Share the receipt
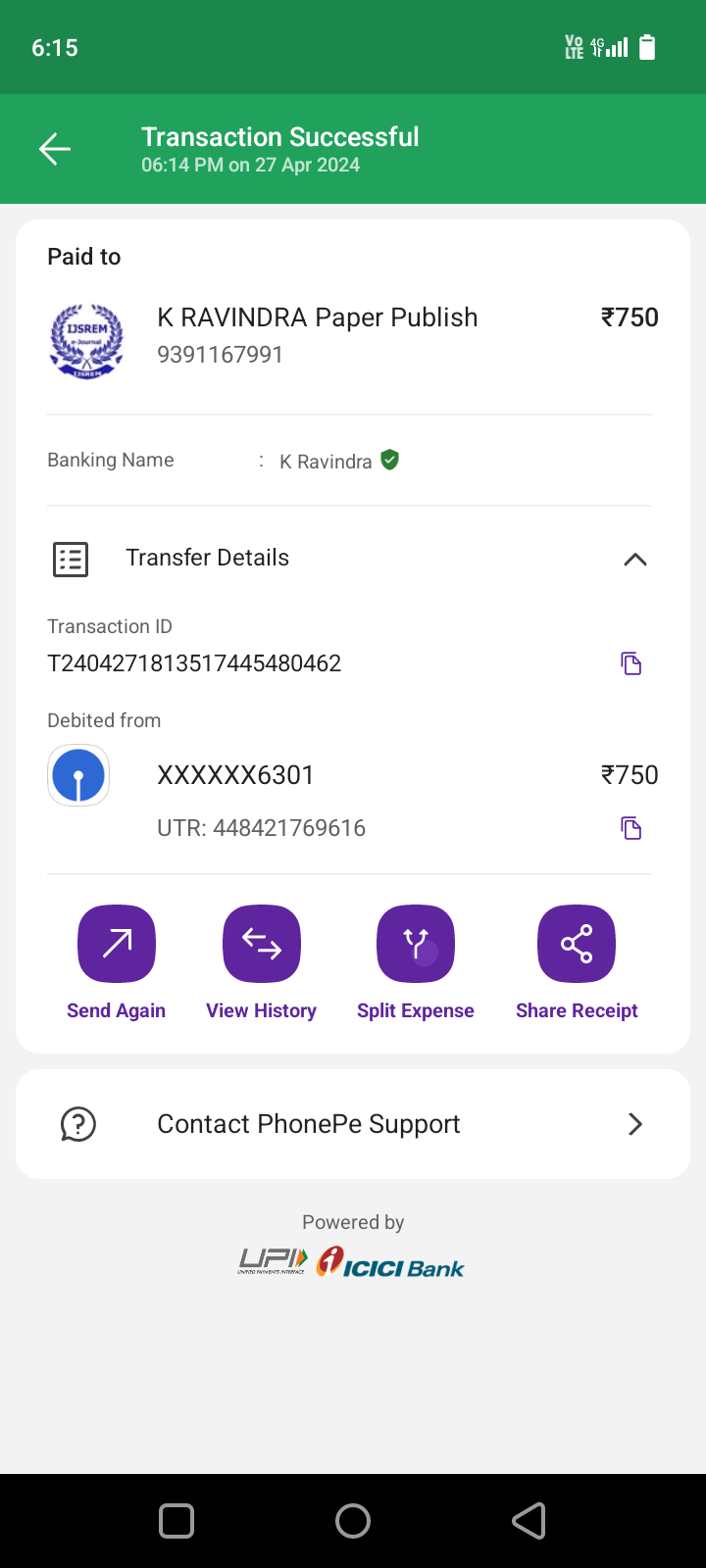This screenshot has height=1568, width=706. (577, 944)
